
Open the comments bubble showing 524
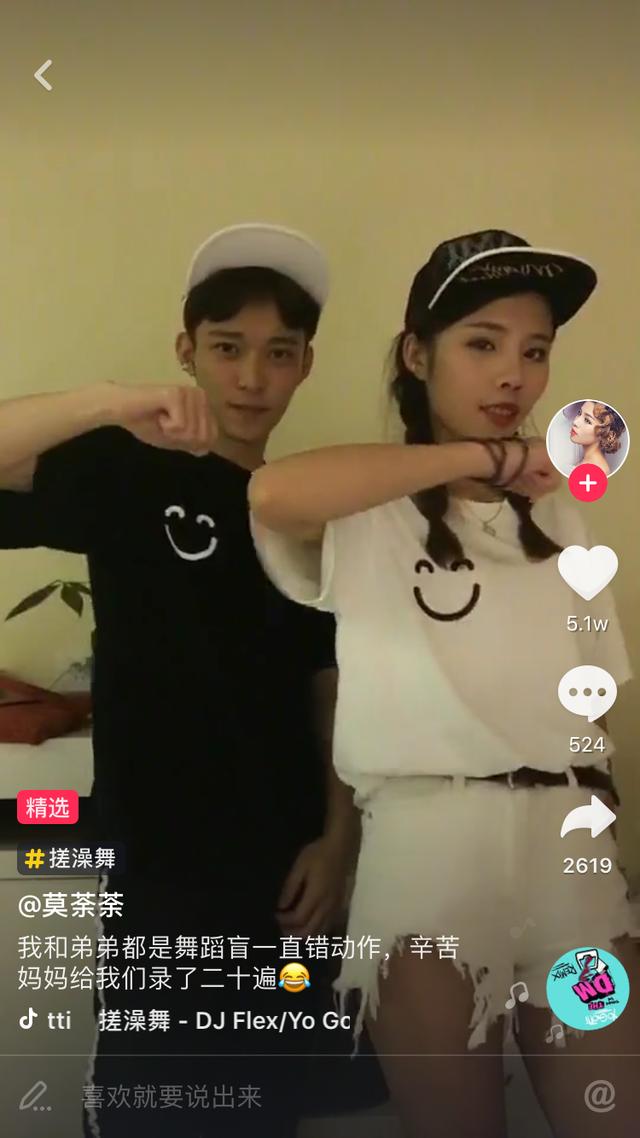(x=588, y=693)
